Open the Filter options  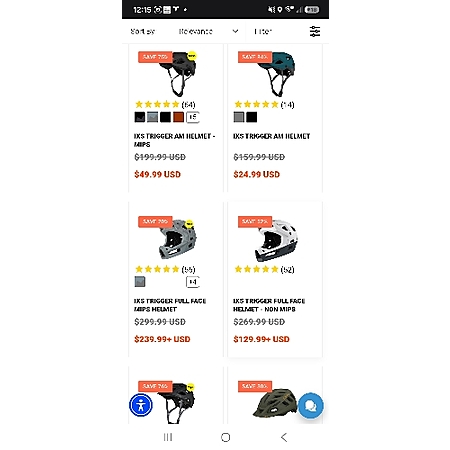coord(287,31)
